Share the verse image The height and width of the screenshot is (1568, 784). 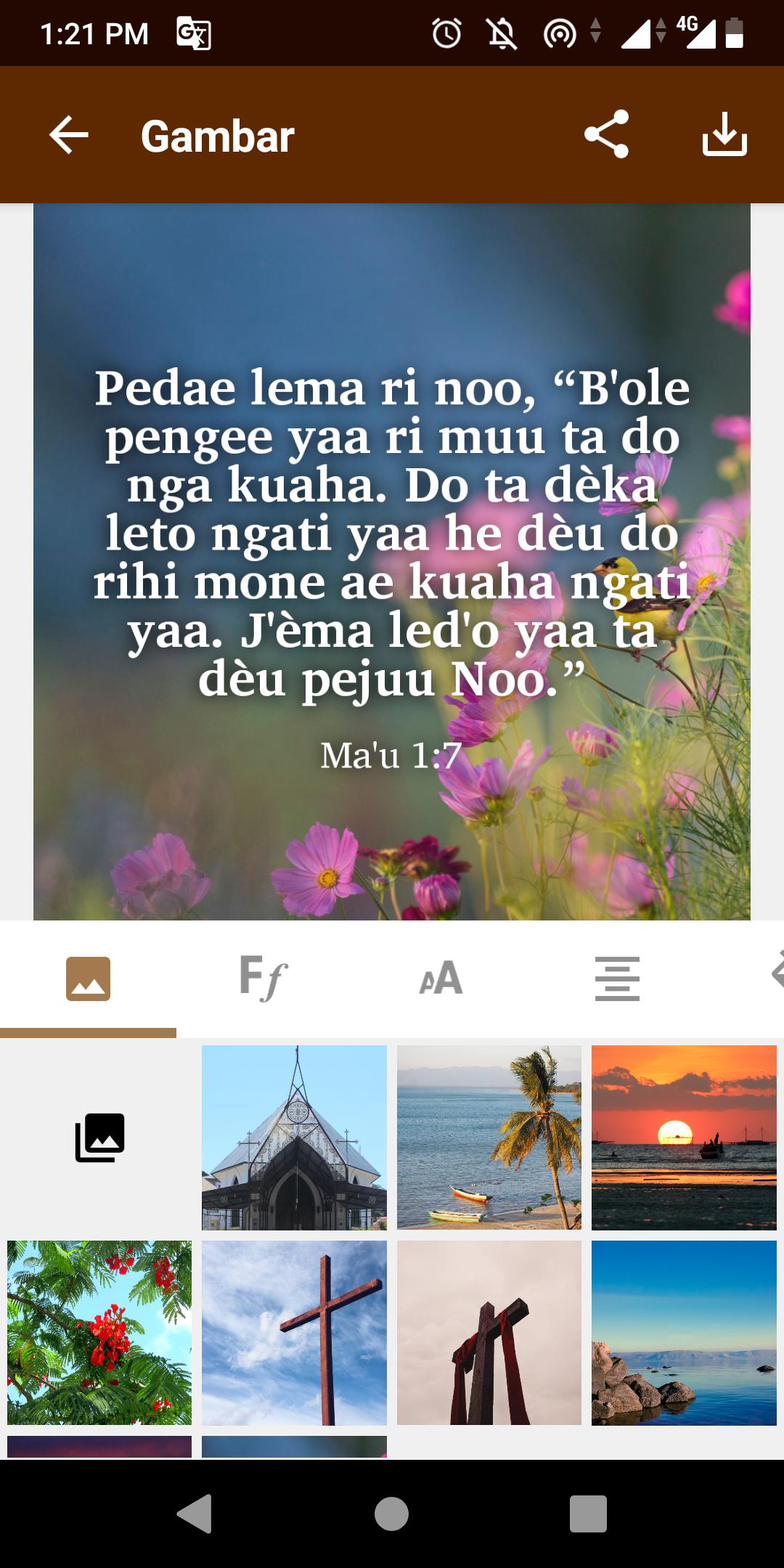point(606,134)
